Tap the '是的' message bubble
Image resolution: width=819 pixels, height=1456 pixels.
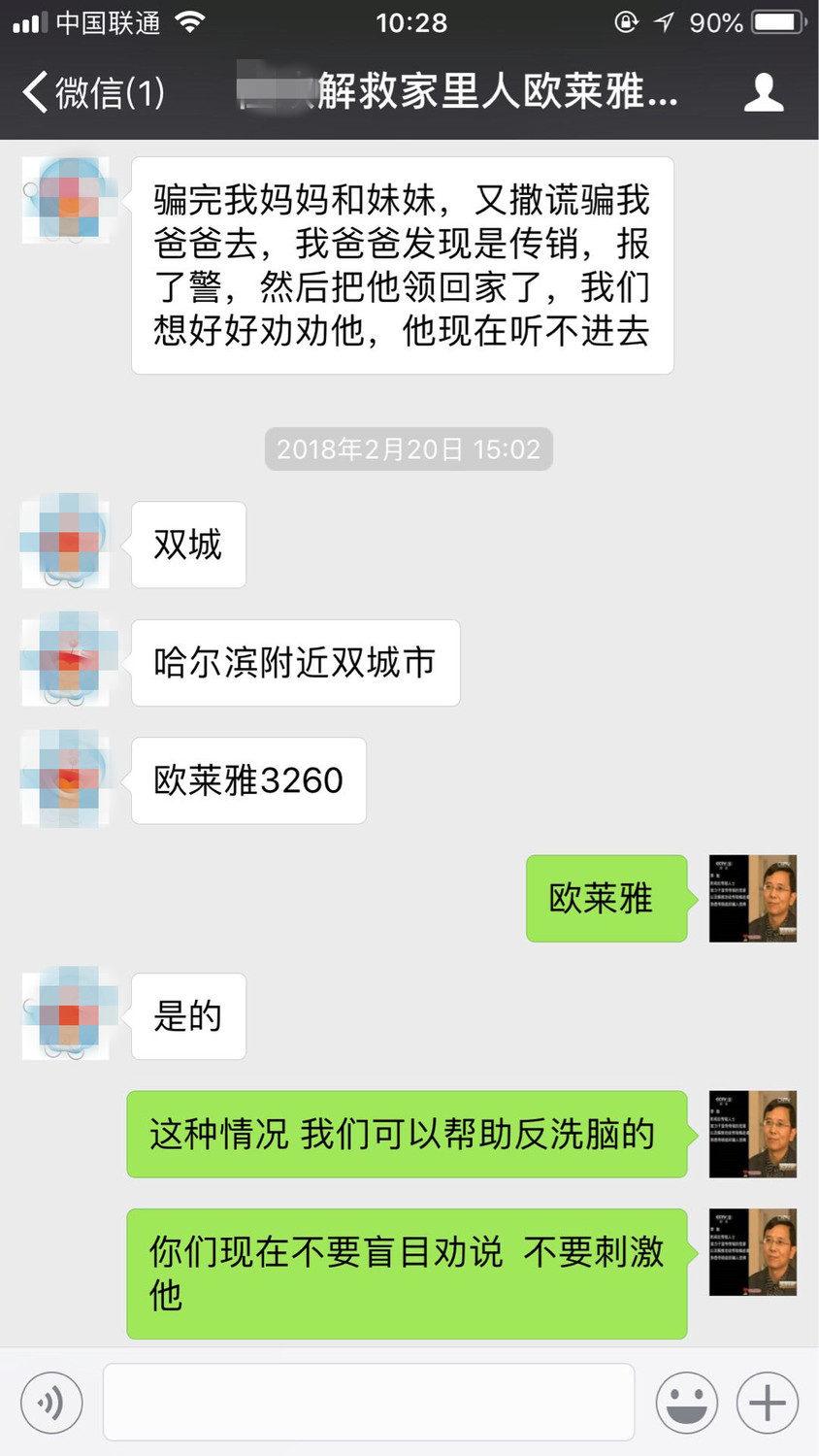click(189, 1015)
